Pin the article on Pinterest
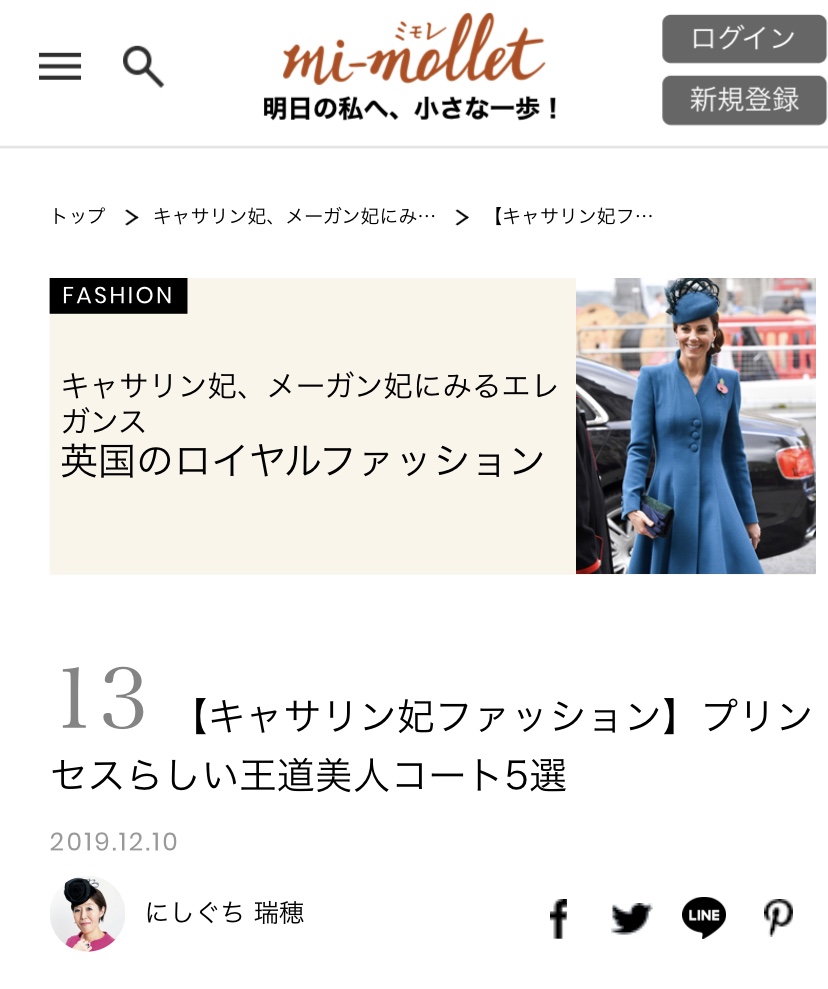The width and height of the screenshot is (828, 989). [x=778, y=917]
